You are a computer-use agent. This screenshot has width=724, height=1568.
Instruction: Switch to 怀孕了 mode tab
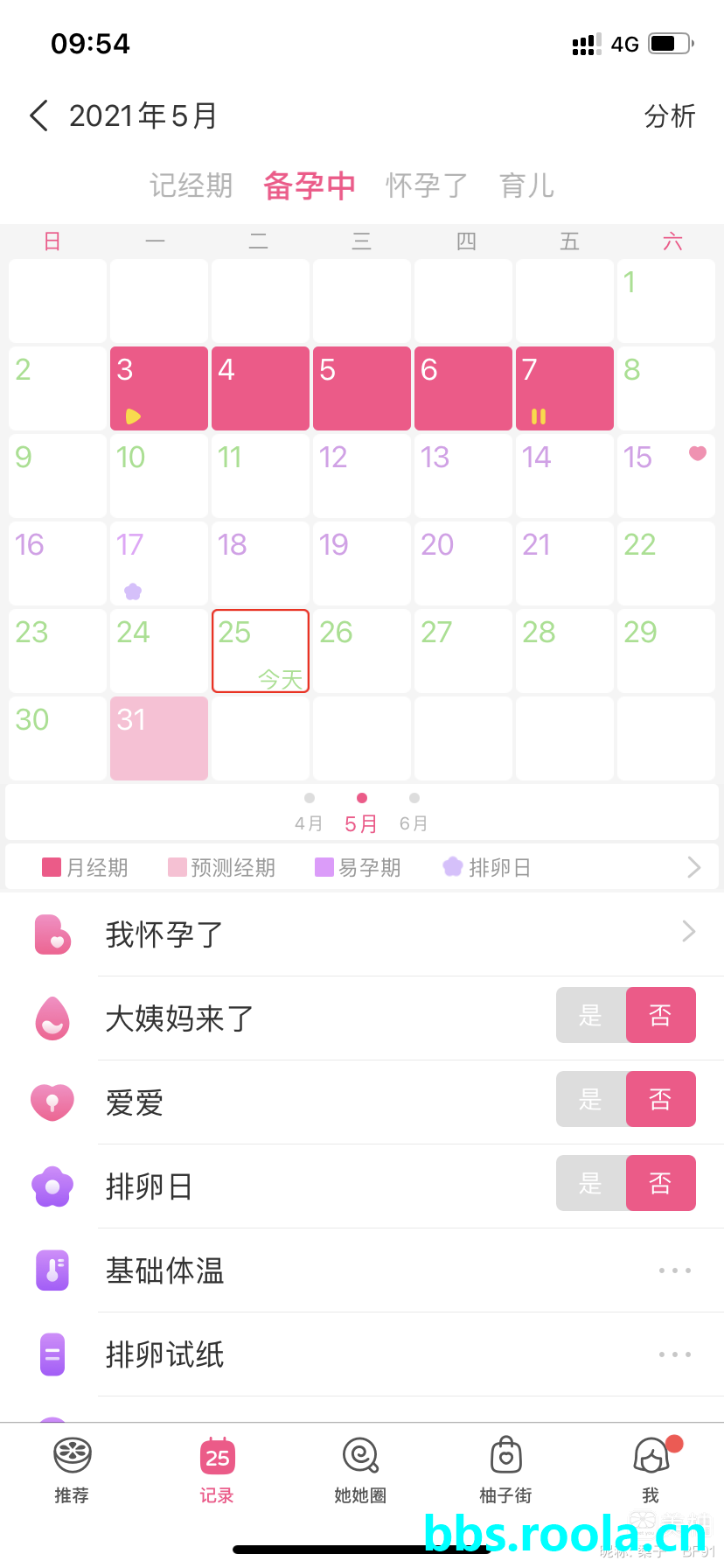click(427, 185)
